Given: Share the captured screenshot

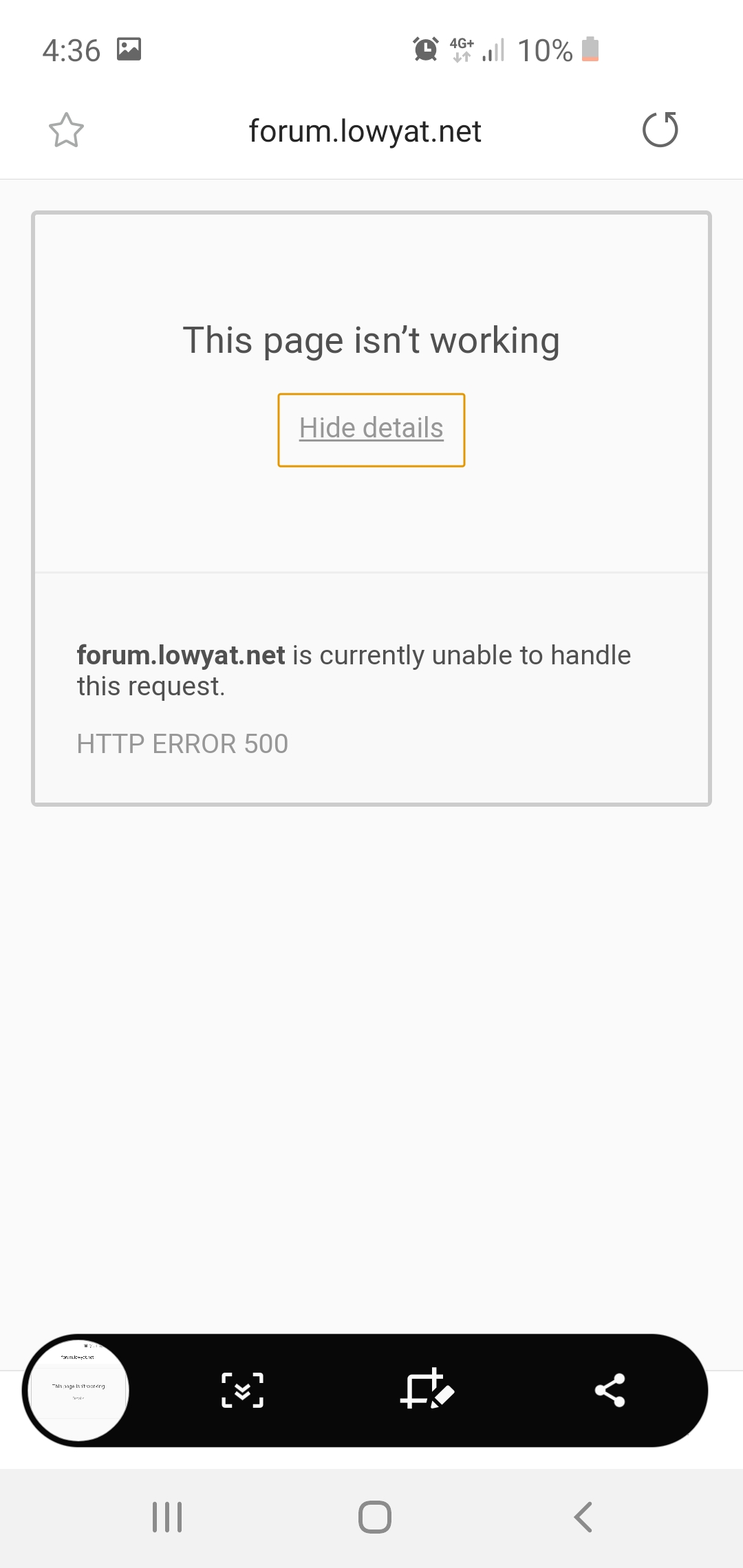Looking at the screenshot, I should point(610,1390).
